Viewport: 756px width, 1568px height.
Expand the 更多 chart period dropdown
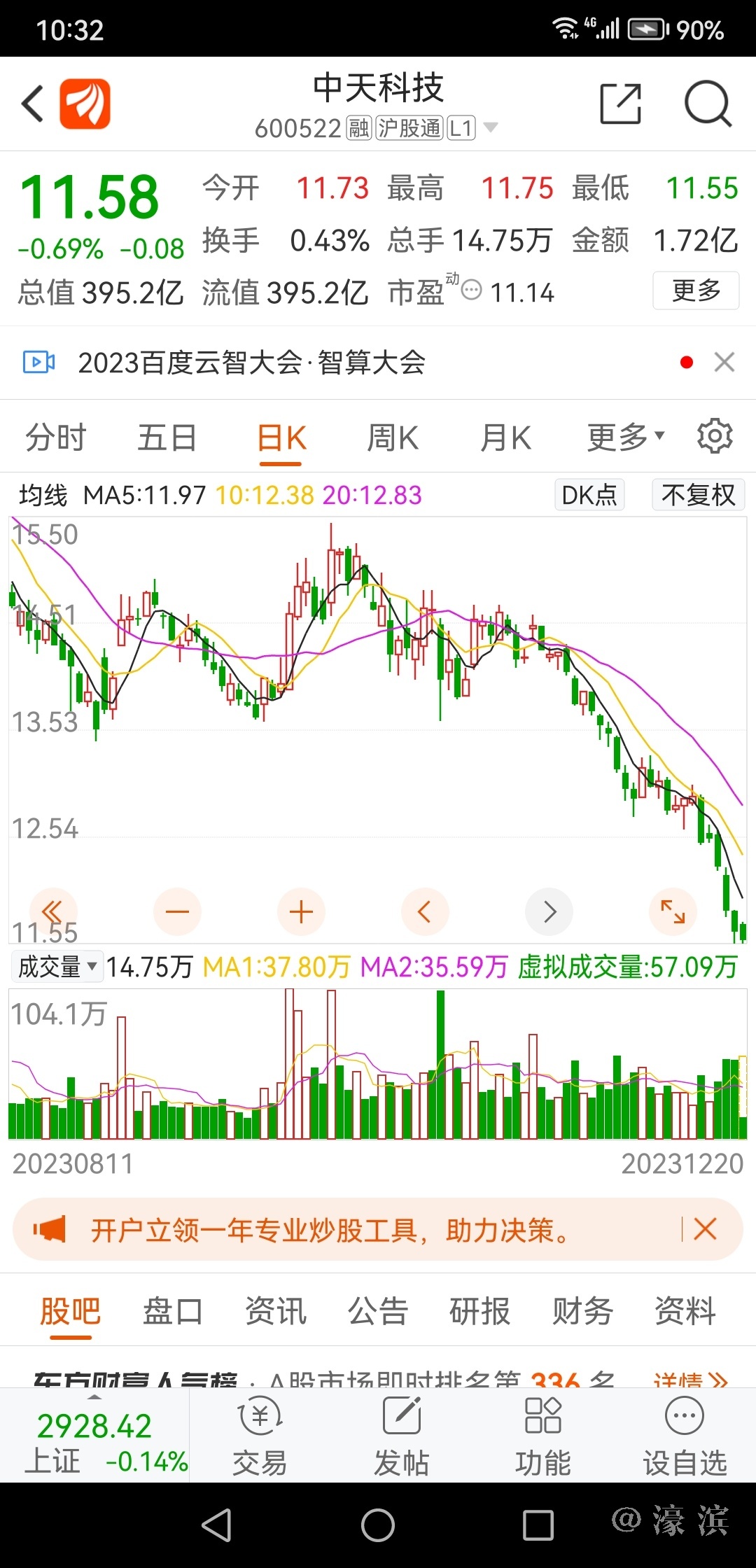tap(624, 438)
